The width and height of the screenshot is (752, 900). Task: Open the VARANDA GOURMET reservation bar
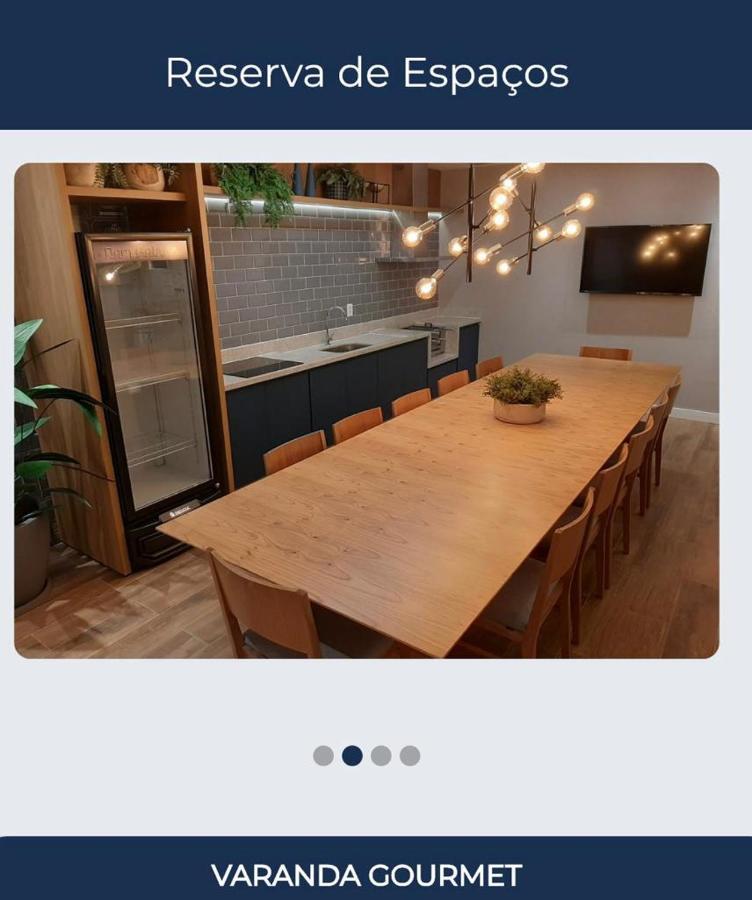[x=366, y=874]
